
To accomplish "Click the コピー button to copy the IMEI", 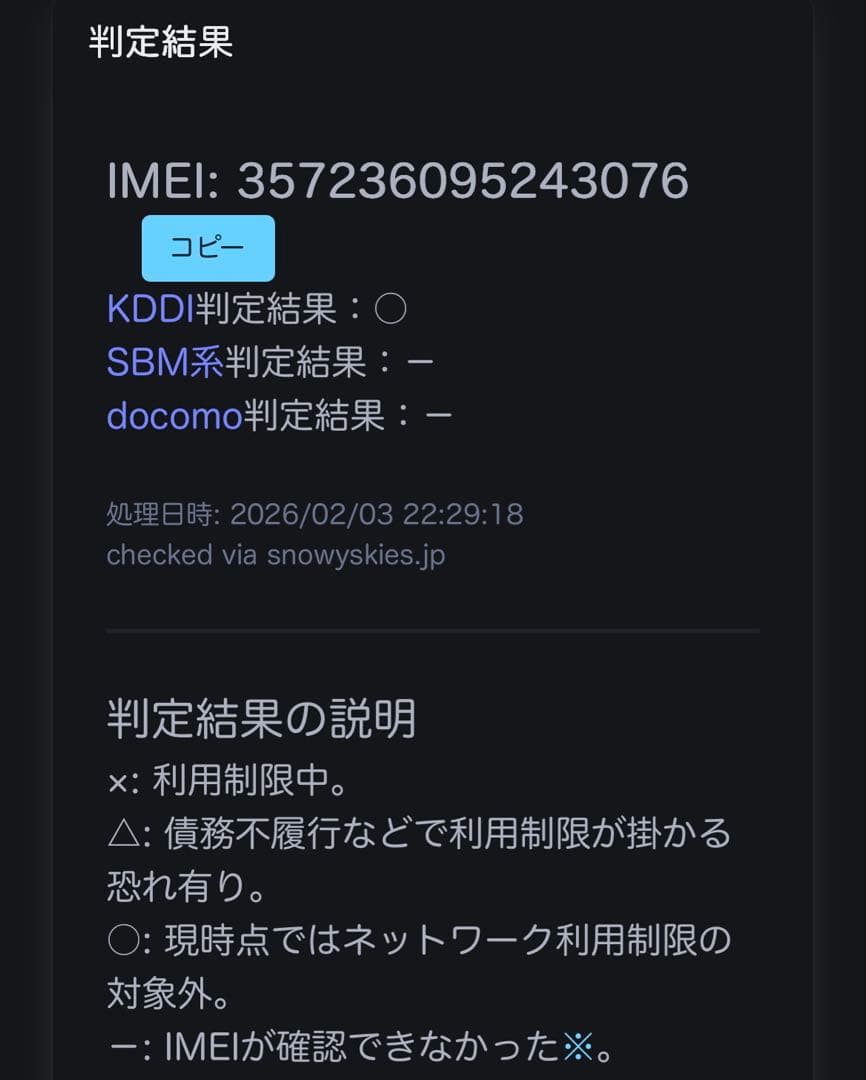I will [209, 248].
